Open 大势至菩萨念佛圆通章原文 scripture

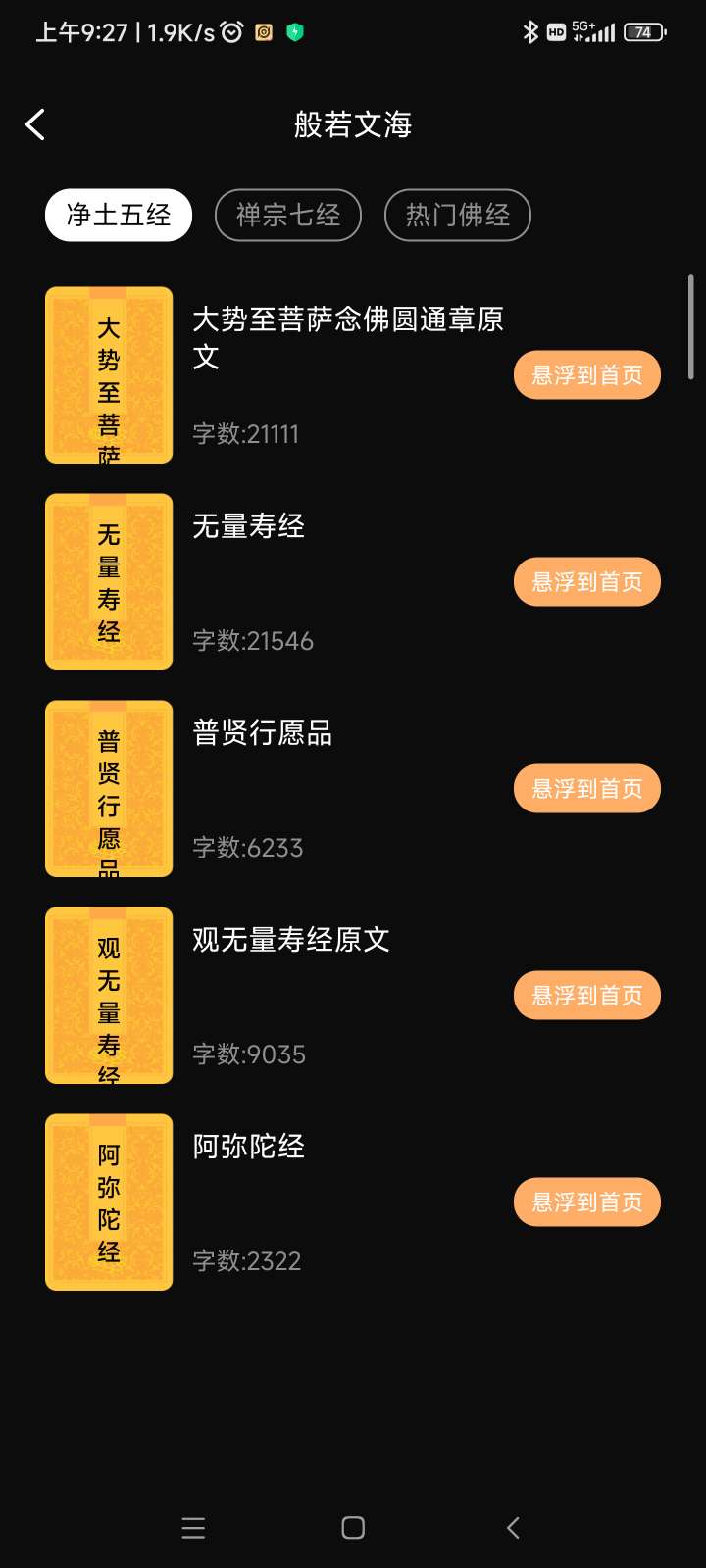347,337
